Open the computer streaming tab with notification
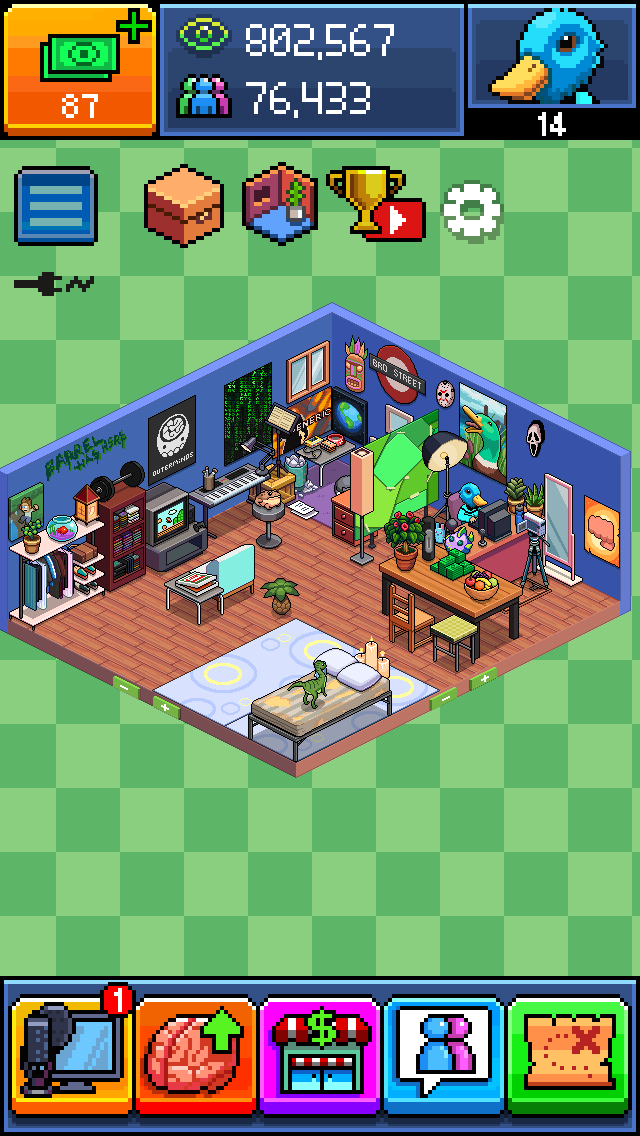This screenshot has width=640, height=1136. point(70,1054)
